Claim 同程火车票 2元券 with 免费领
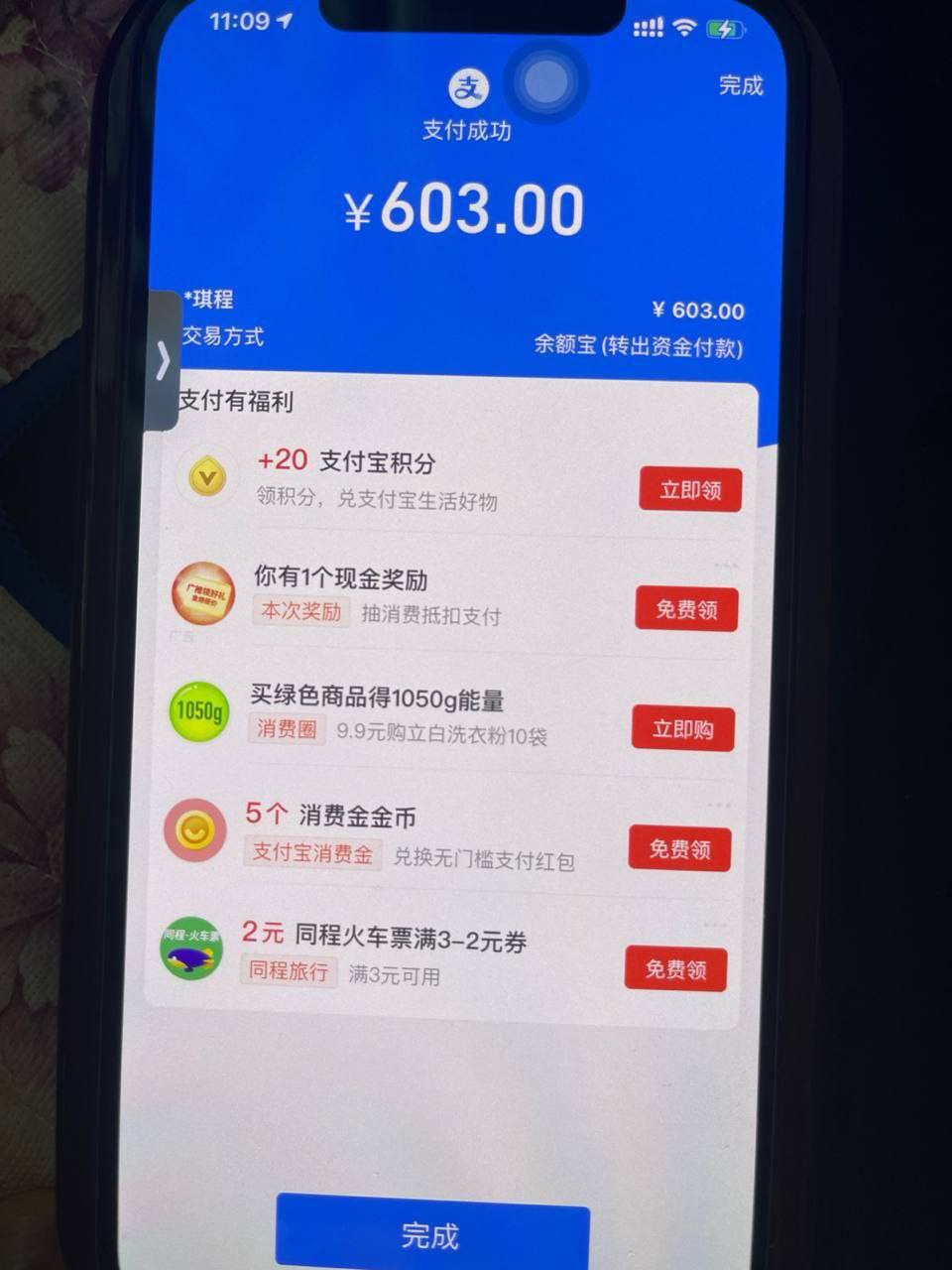 tap(675, 969)
